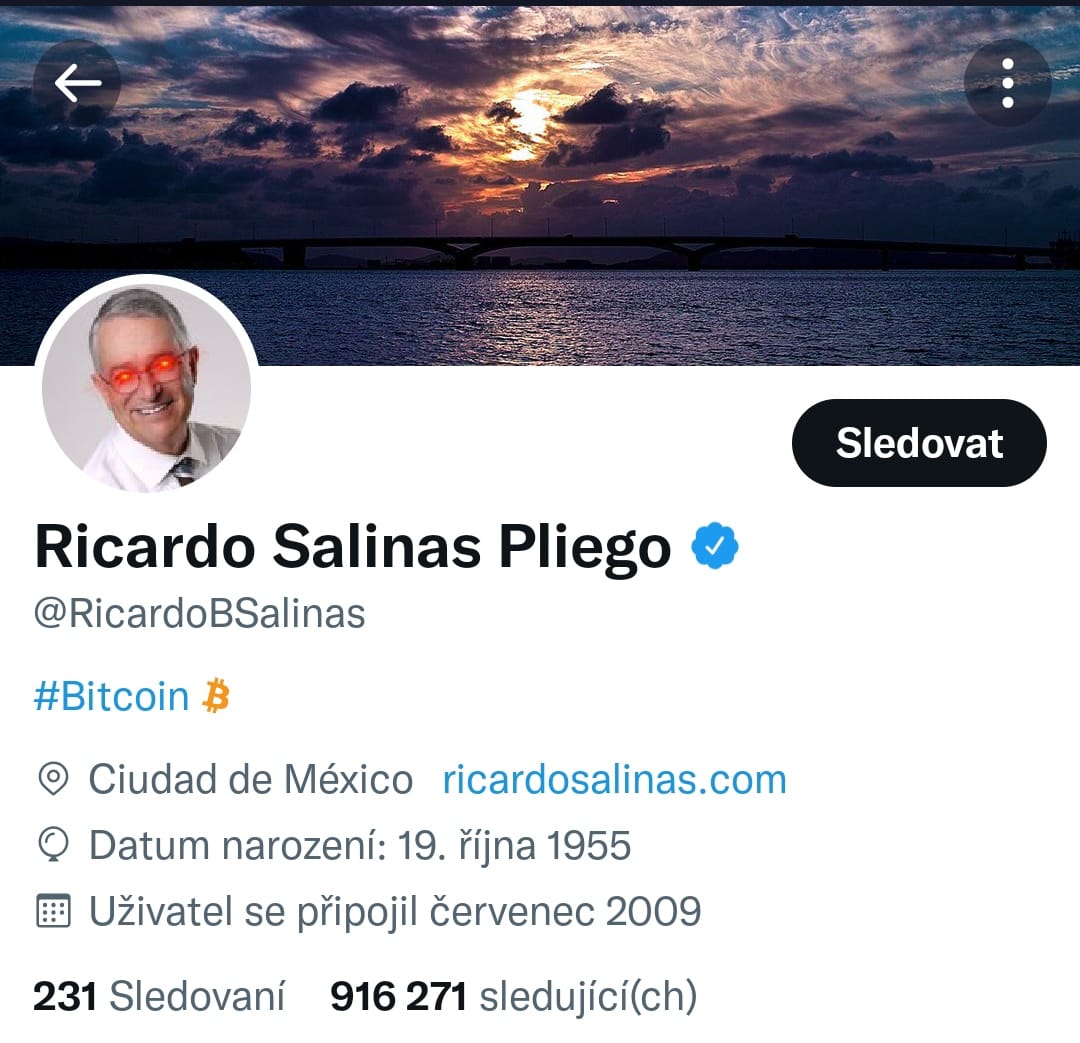
Task: Visit the ricardosalinas.com link
Action: tap(614, 779)
